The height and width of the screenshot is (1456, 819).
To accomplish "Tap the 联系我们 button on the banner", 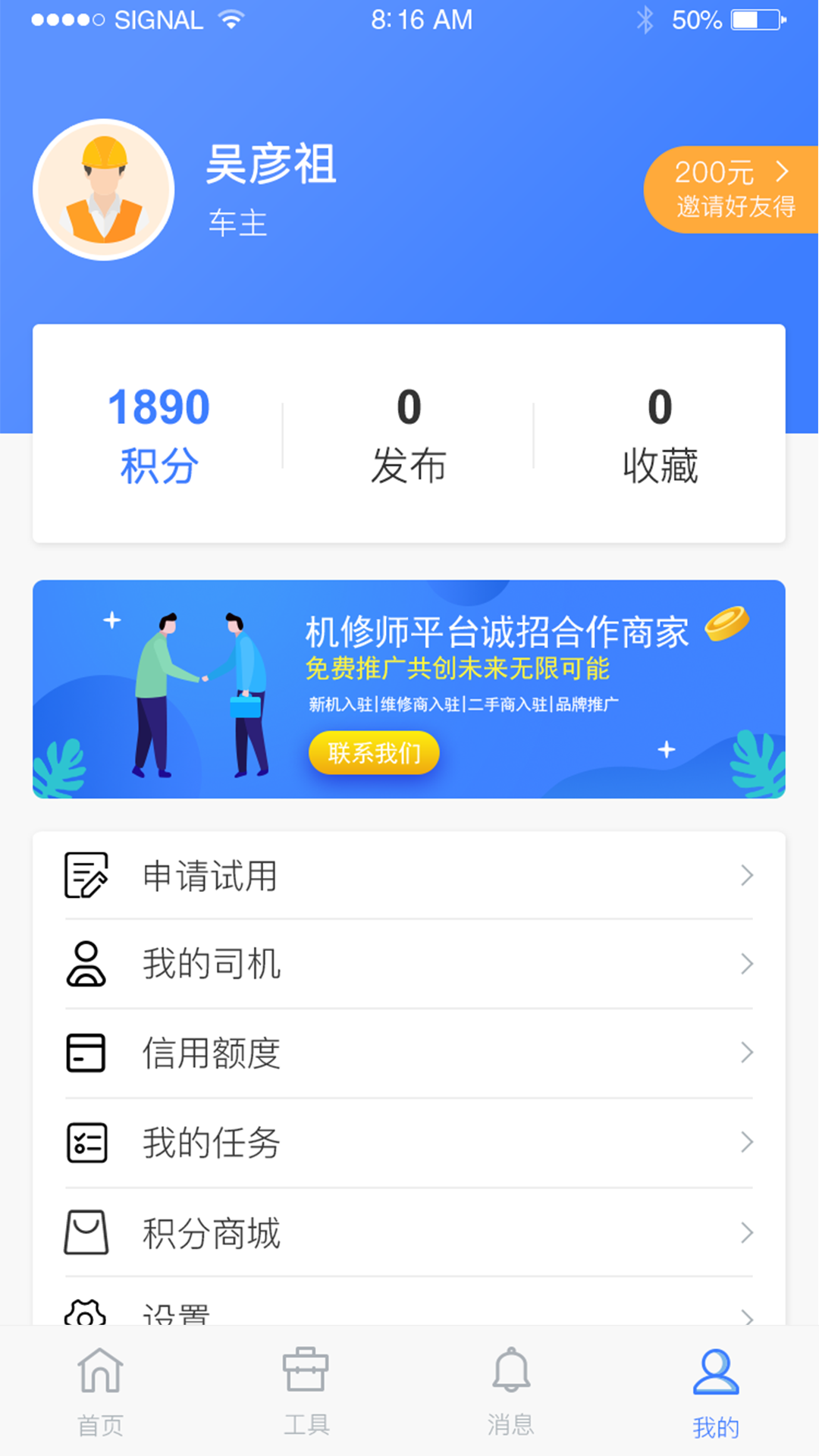I will coord(374,753).
